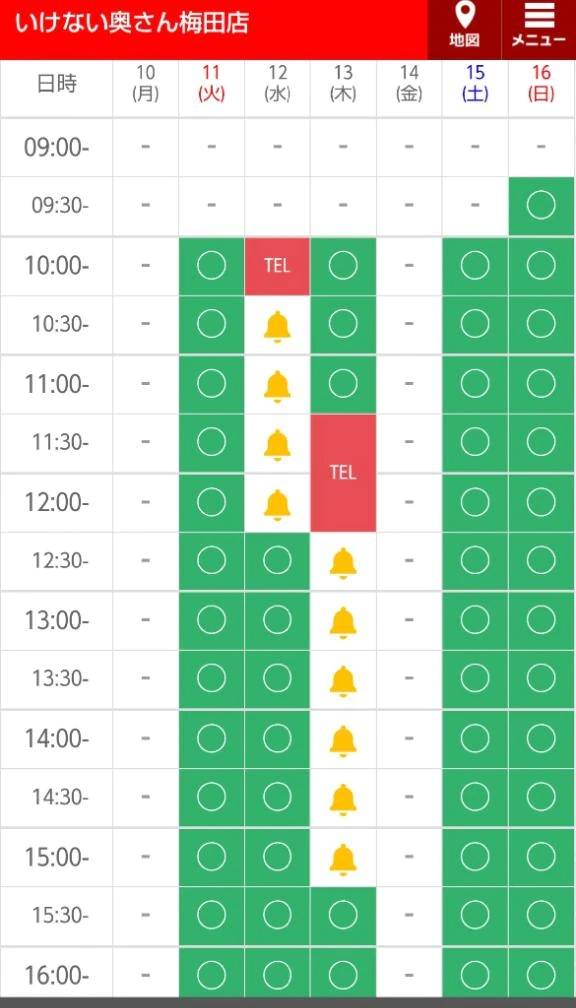The height and width of the screenshot is (1008, 576).
Task: Set bell alert for Wednesday 12 at 10:30
Action: pos(277,325)
